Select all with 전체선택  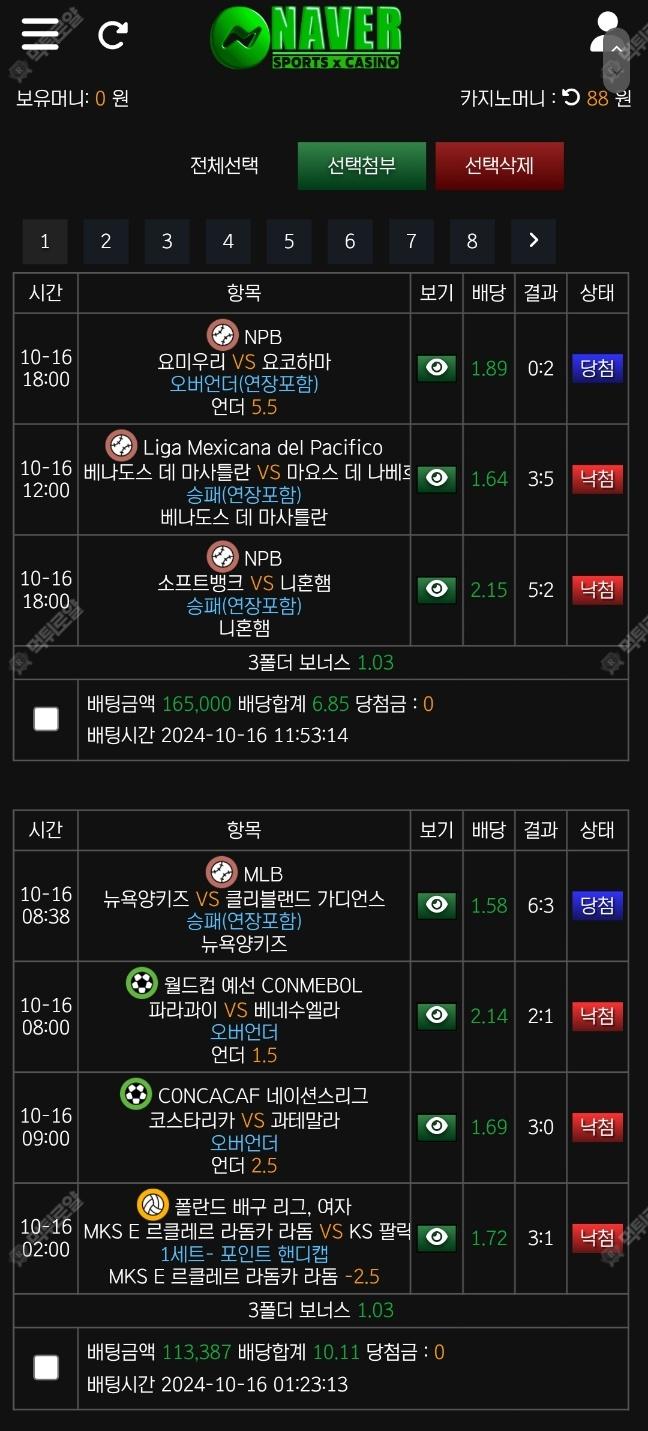(x=224, y=166)
